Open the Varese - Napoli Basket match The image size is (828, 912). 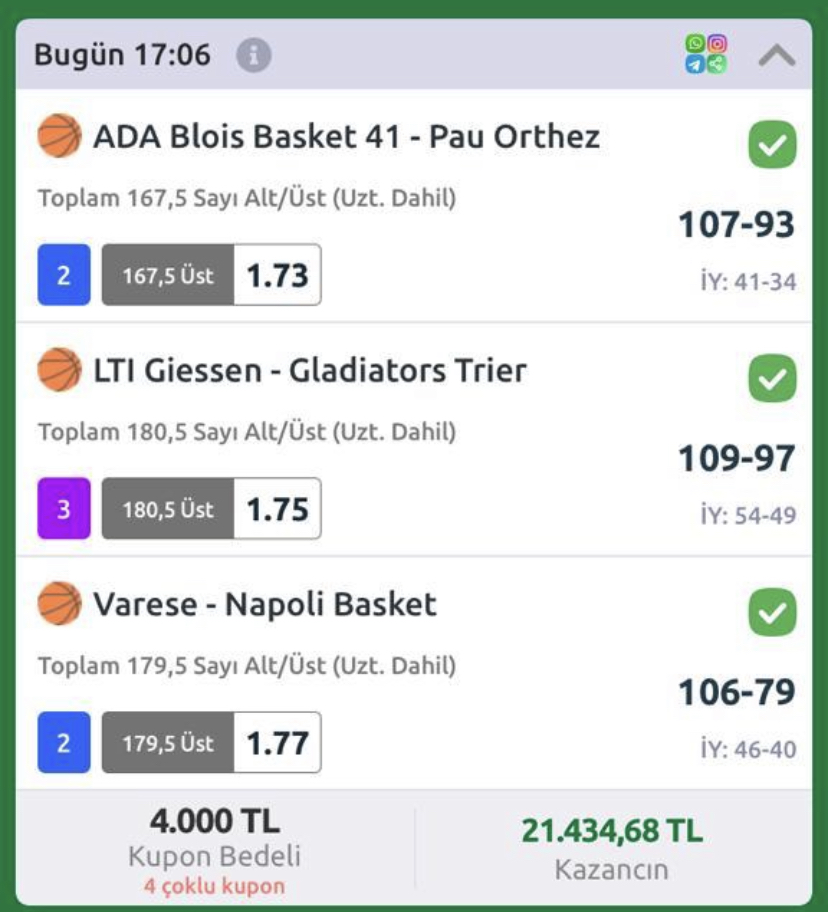coord(265,605)
